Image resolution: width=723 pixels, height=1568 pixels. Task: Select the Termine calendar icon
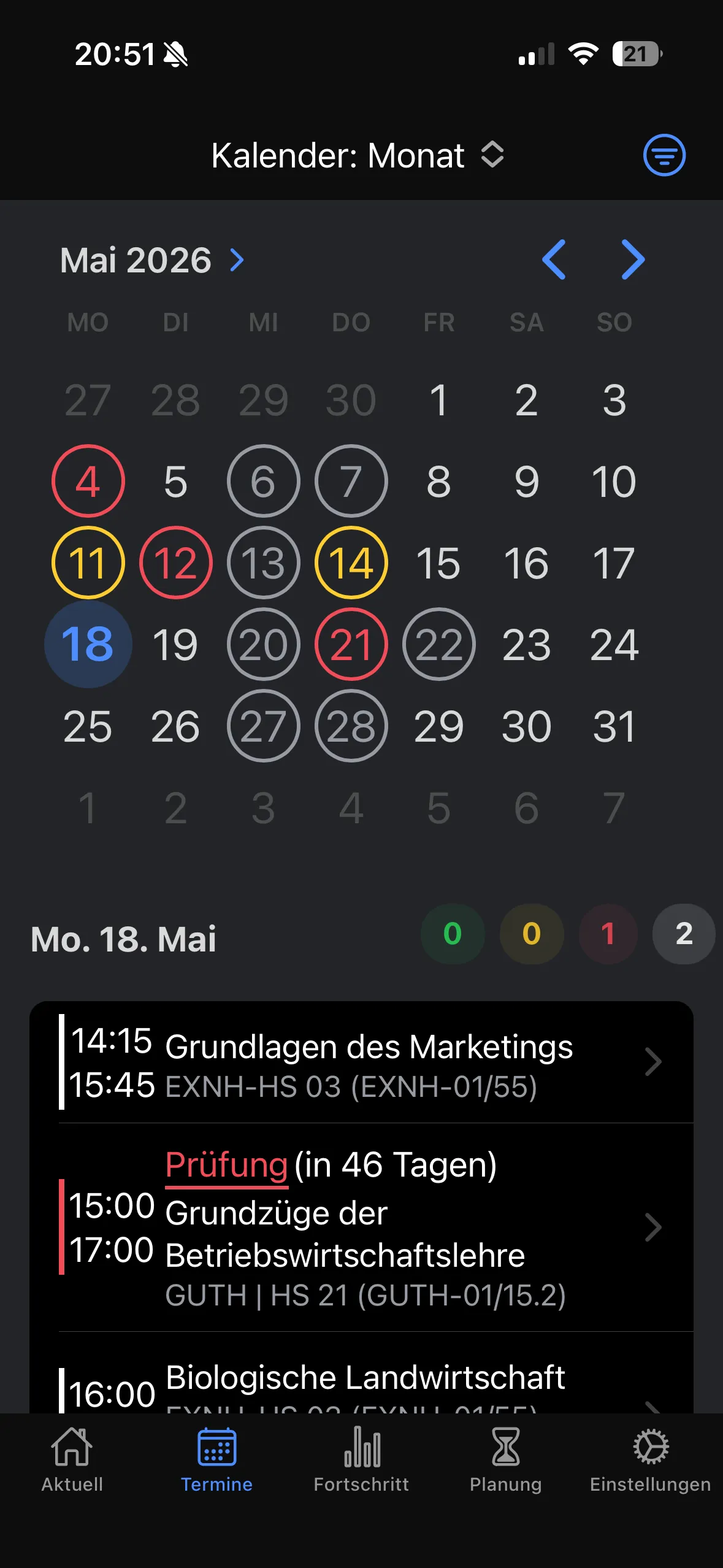point(216,1448)
